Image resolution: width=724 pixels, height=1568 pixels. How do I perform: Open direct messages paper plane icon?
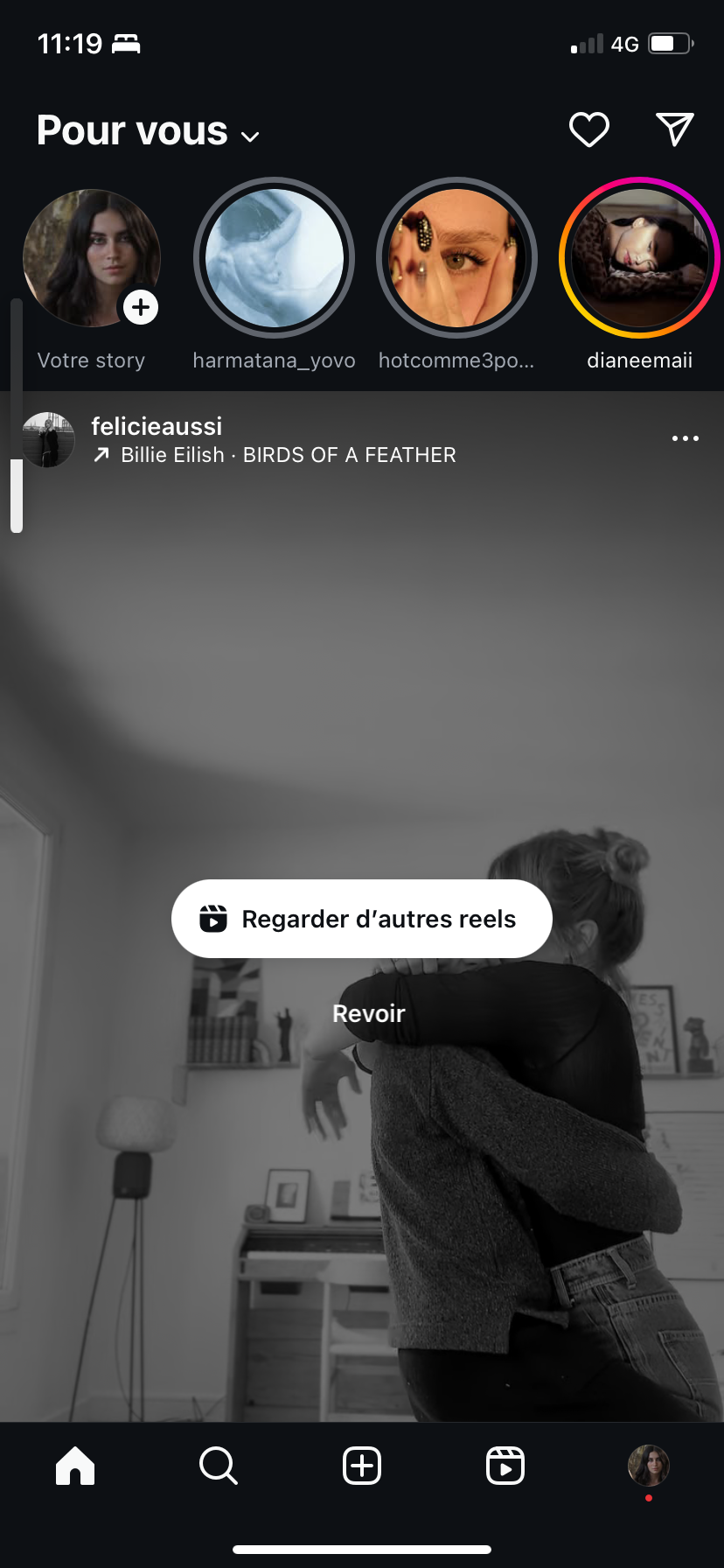coord(675,129)
